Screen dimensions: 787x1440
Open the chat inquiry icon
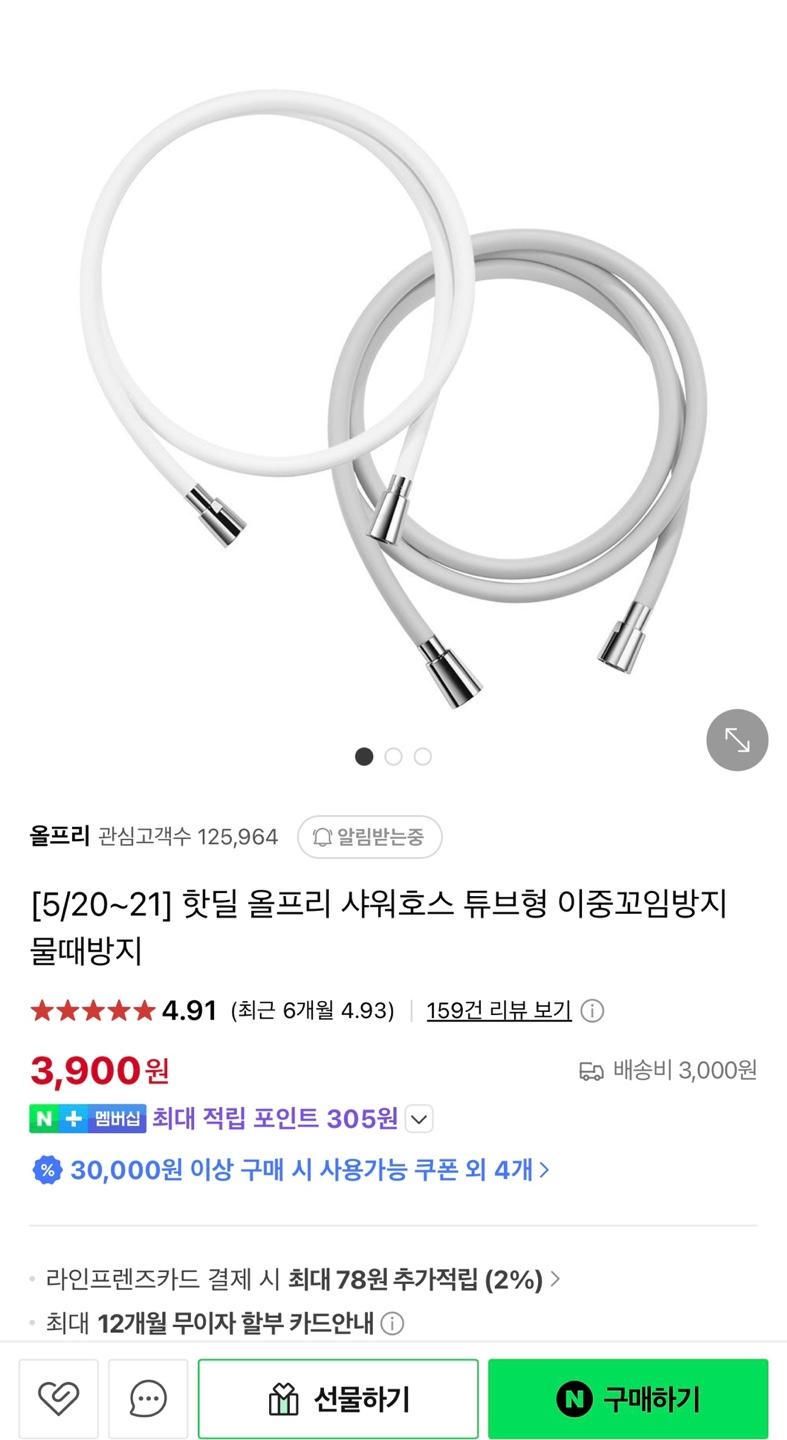(148, 1398)
